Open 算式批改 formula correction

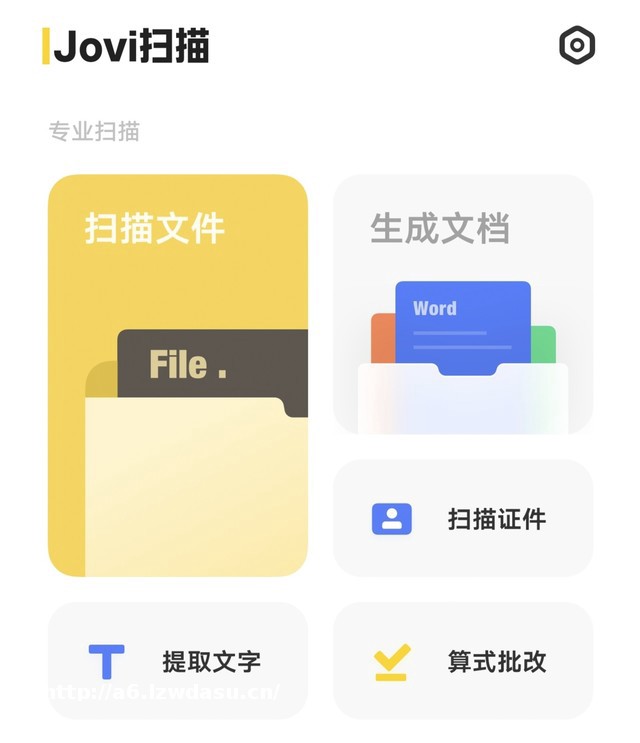pyautogui.click(x=462, y=661)
